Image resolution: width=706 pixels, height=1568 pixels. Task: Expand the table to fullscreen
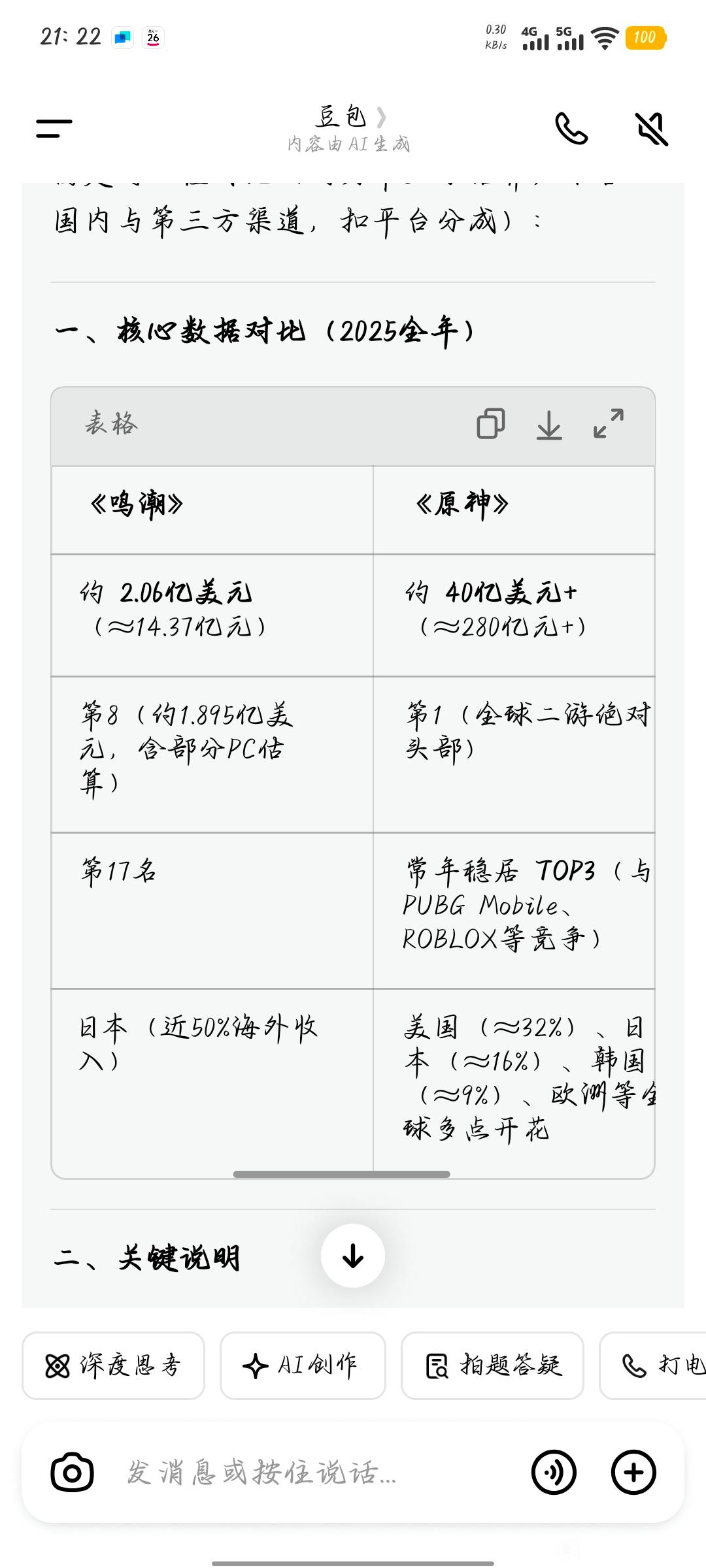click(609, 423)
